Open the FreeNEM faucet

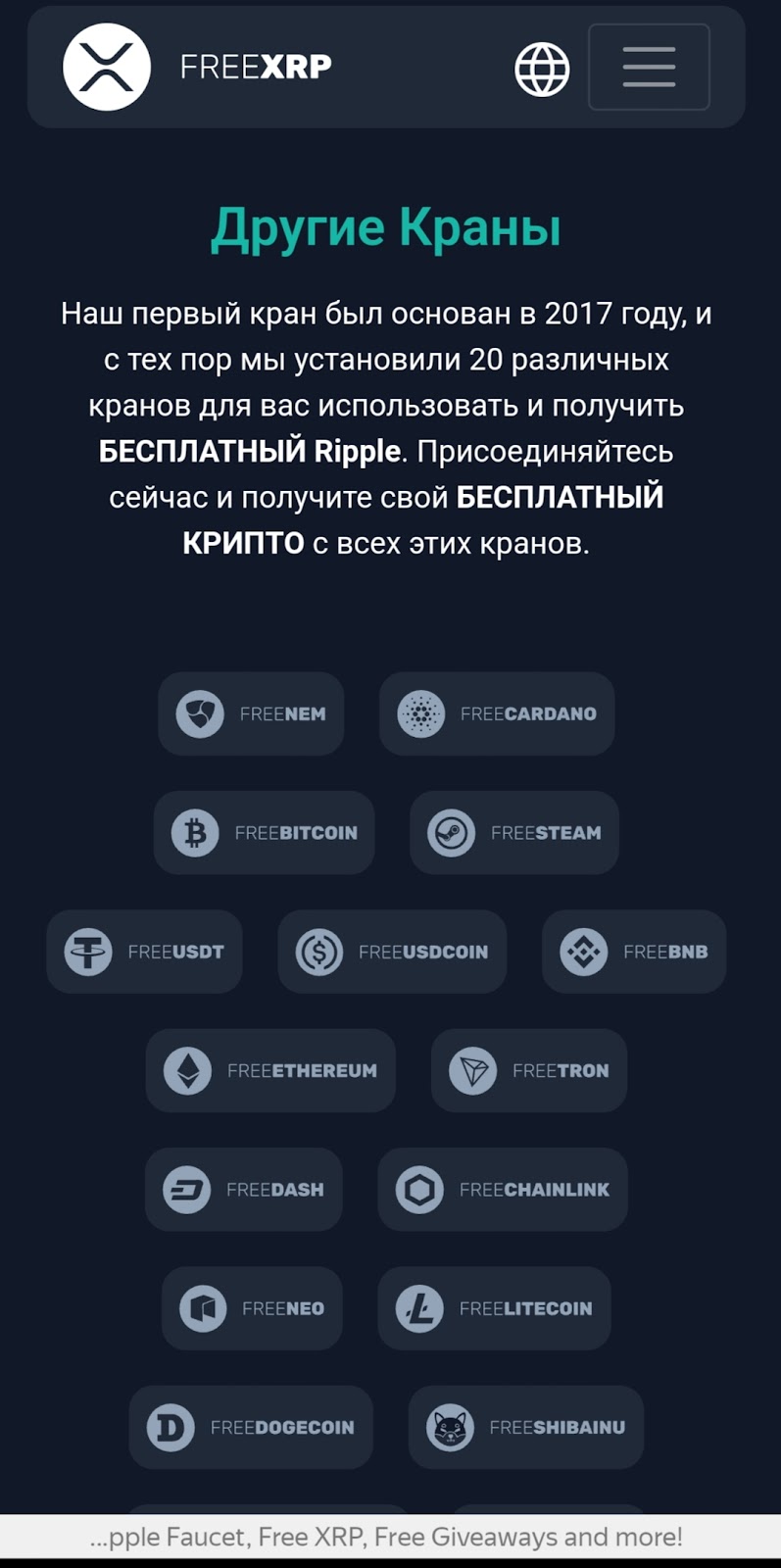pyautogui.click(x=251, y=713)
